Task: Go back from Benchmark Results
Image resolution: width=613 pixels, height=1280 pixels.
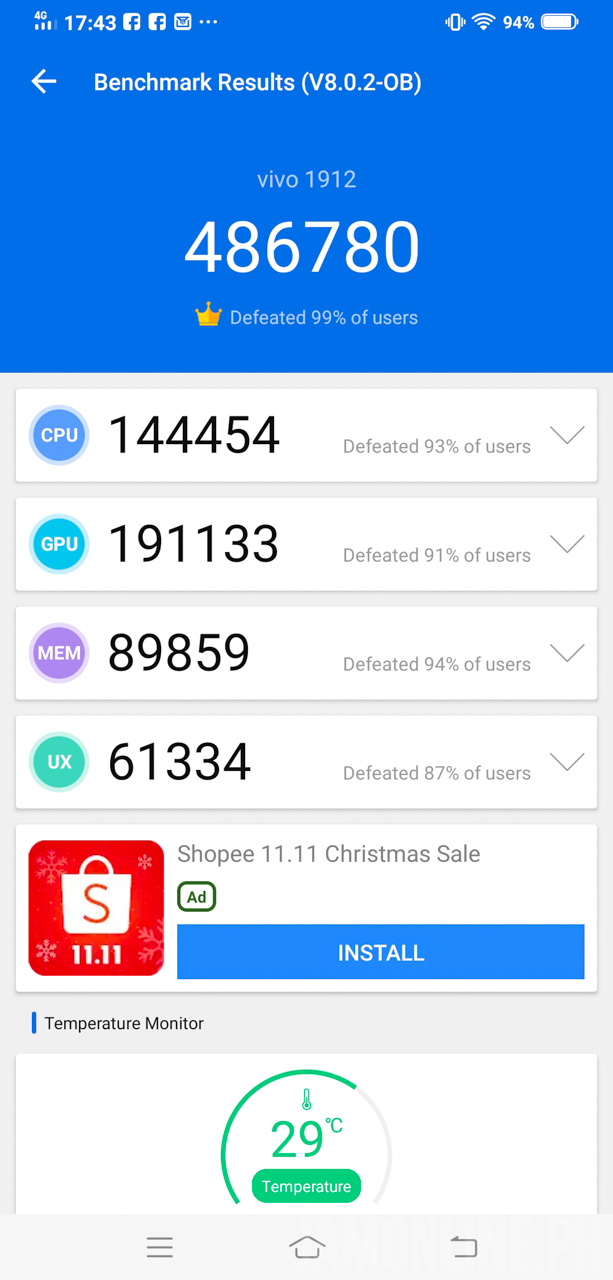Action: (44, 82)
